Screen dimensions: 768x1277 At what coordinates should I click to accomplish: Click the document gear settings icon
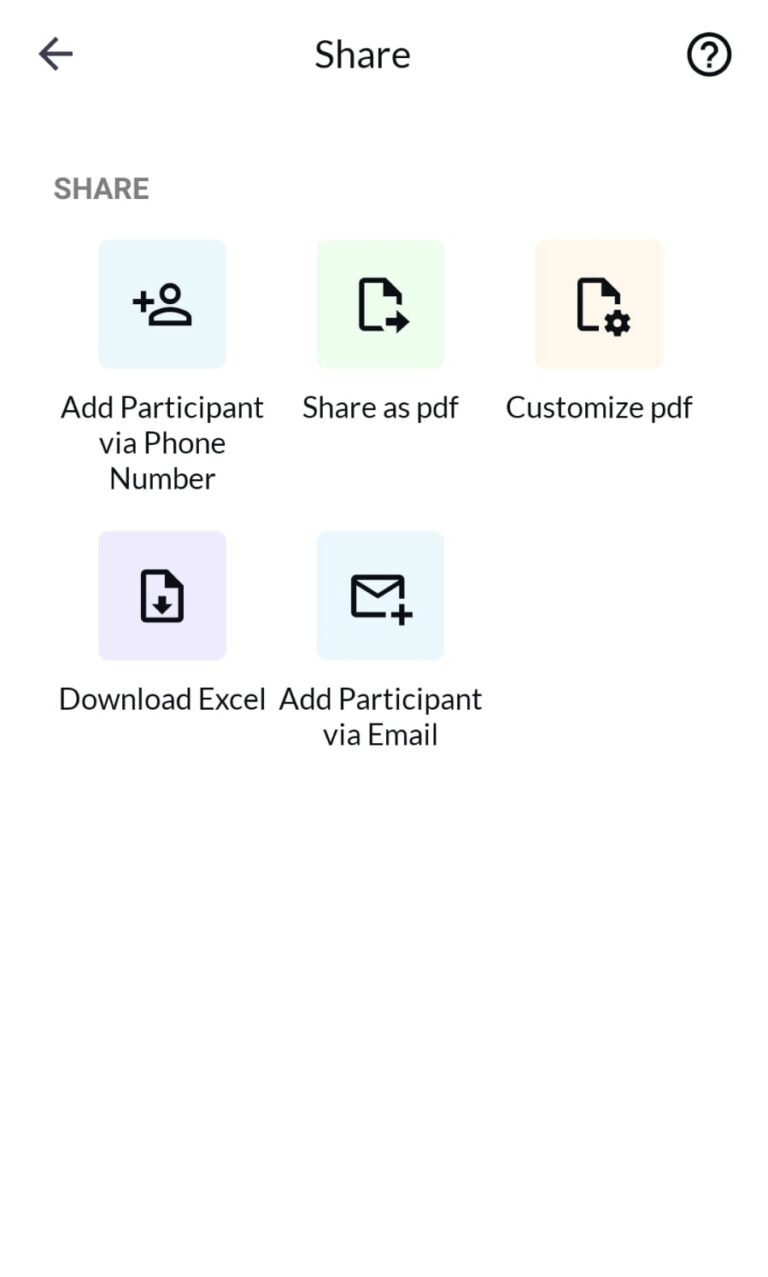[598, 303]
